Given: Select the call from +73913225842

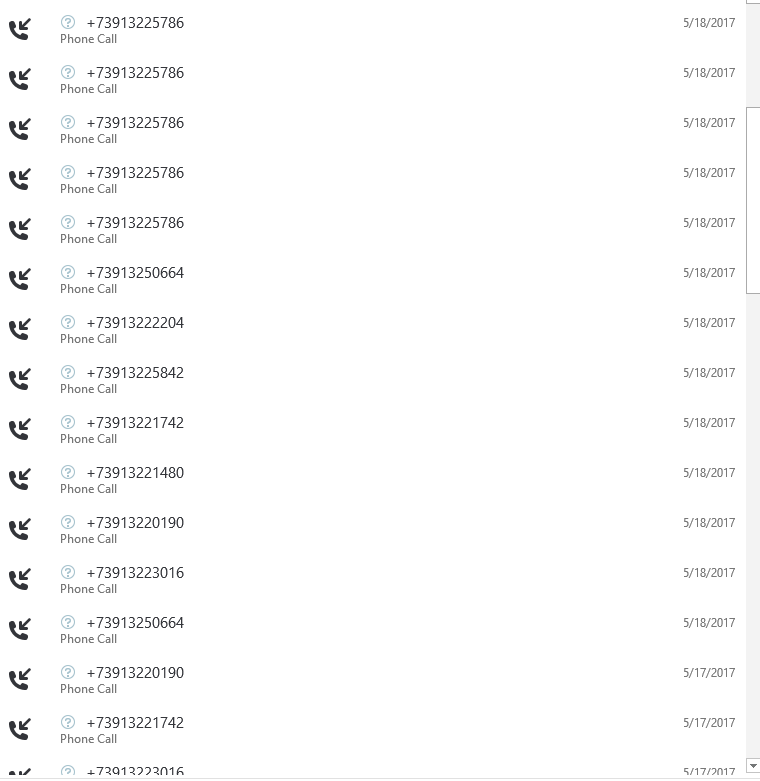Looking at the screenshot, I should pos(135,373).
